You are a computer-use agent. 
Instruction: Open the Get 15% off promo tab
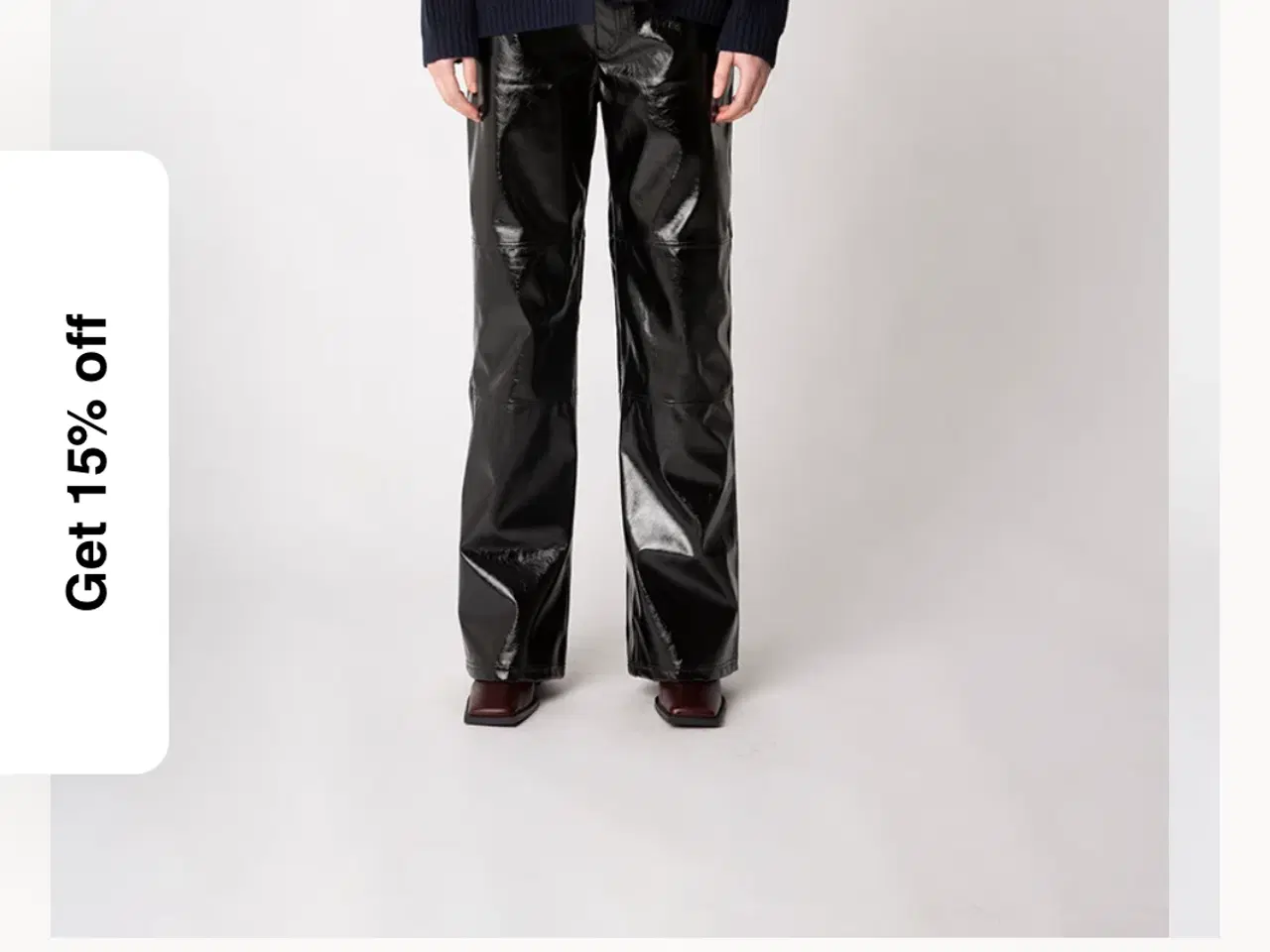coord(84,462)
